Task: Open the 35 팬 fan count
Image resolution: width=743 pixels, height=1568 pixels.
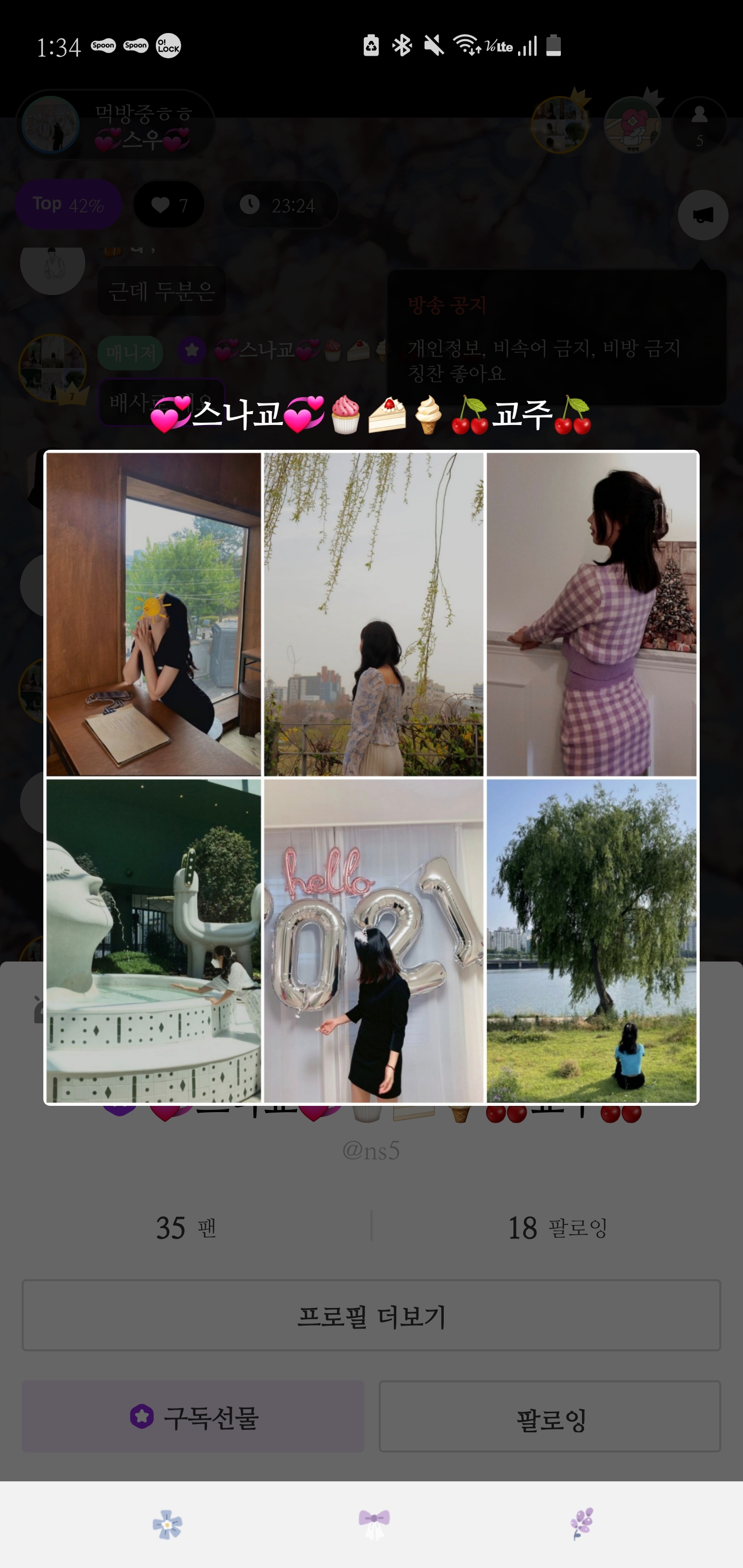Action: click(x=186, y=1227)
